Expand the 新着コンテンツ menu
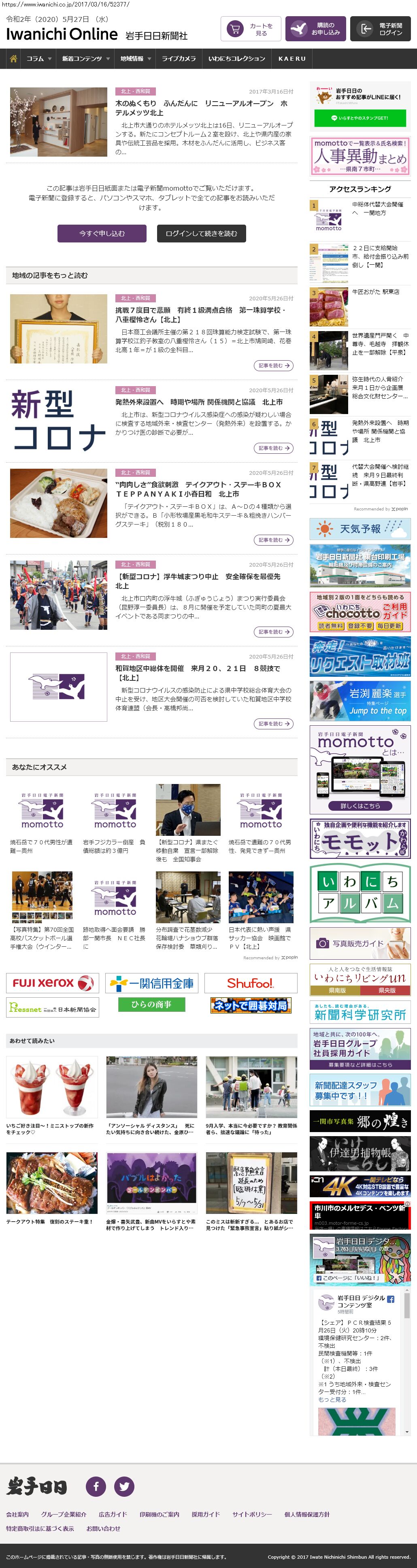Image resolution: width=417 pixels, height=1568 pixels. (x=85, y=58)
